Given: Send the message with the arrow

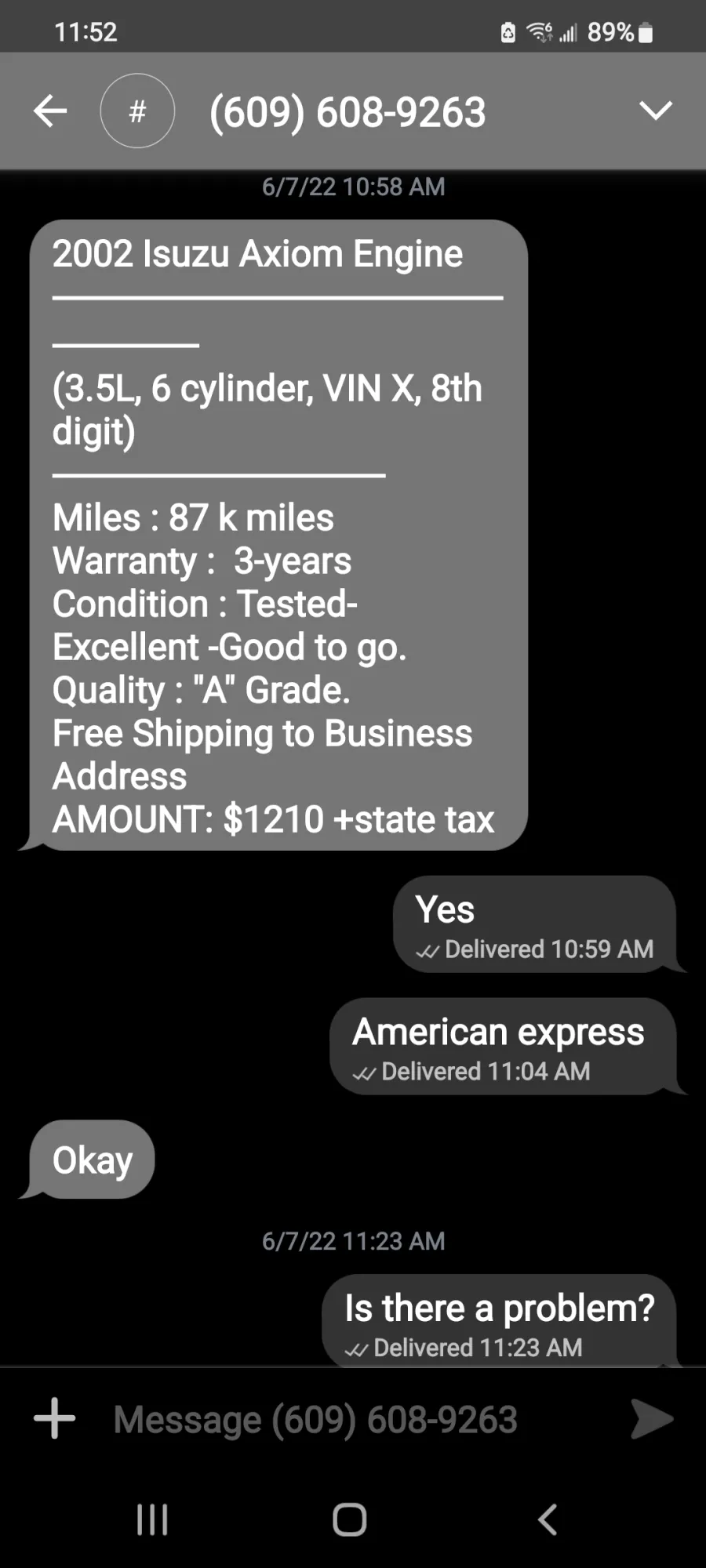Looking at the screenshot, I should [x=653, y=1418].
